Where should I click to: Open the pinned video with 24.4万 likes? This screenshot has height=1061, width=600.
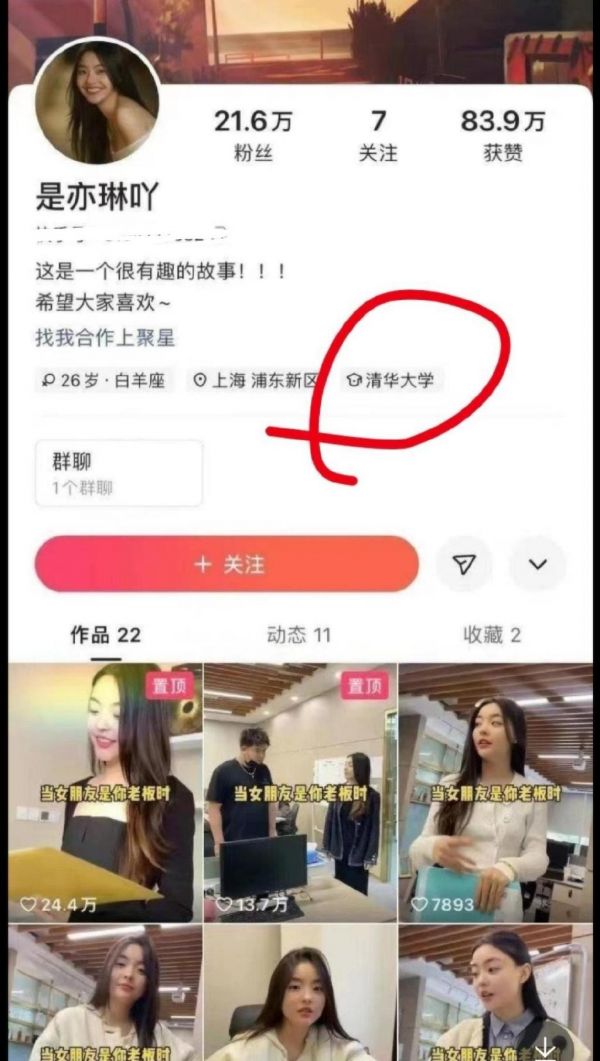105,792
